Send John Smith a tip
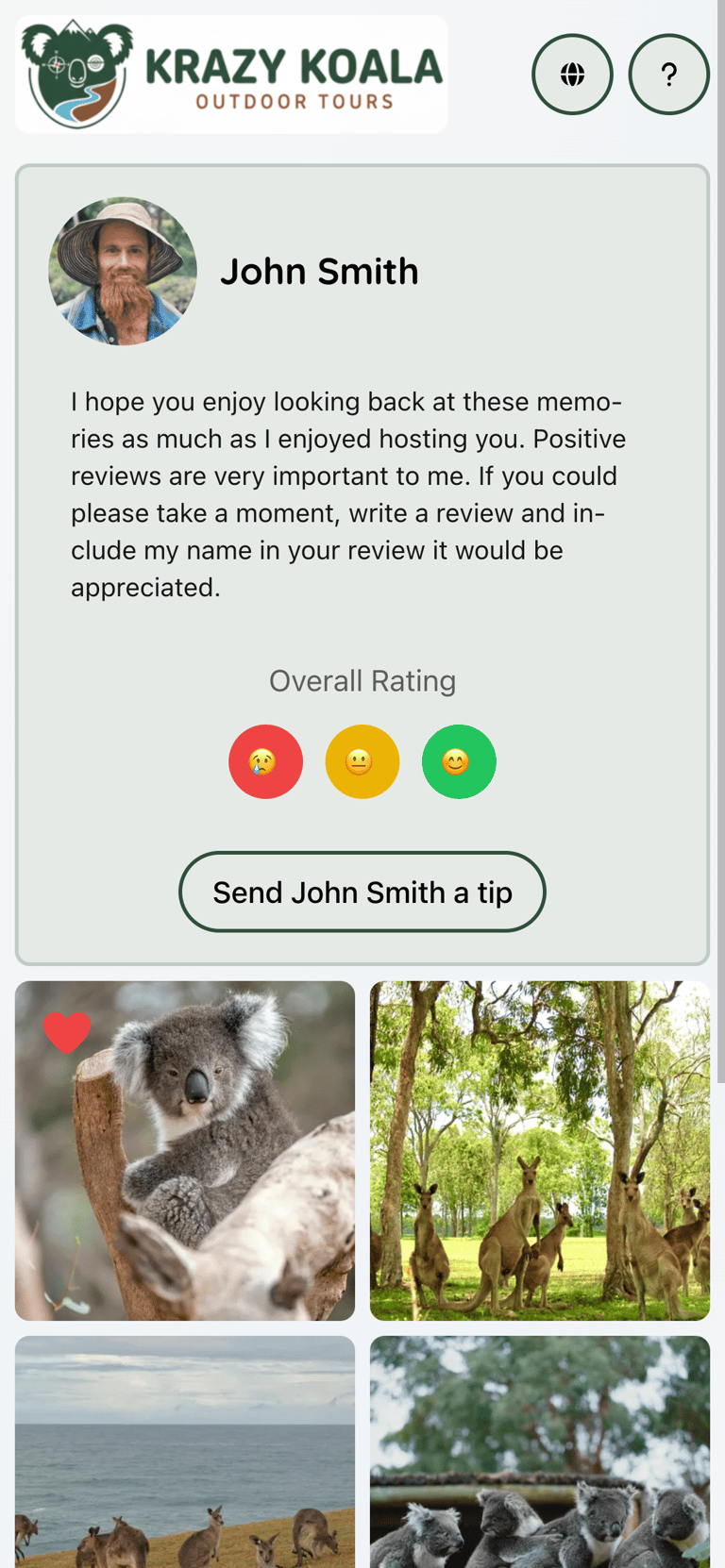 [362, 892]
